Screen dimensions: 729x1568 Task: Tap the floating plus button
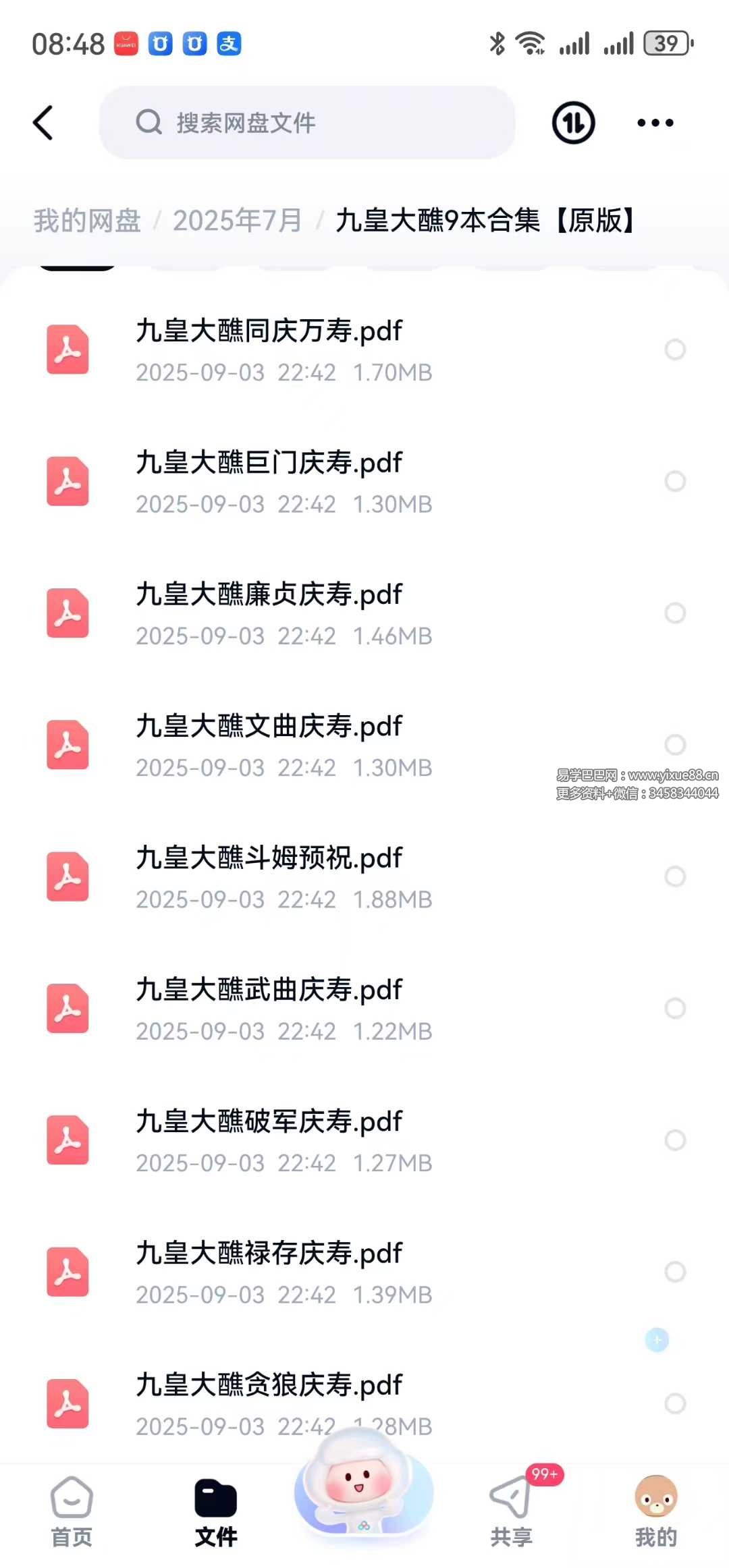(656, 1340)
